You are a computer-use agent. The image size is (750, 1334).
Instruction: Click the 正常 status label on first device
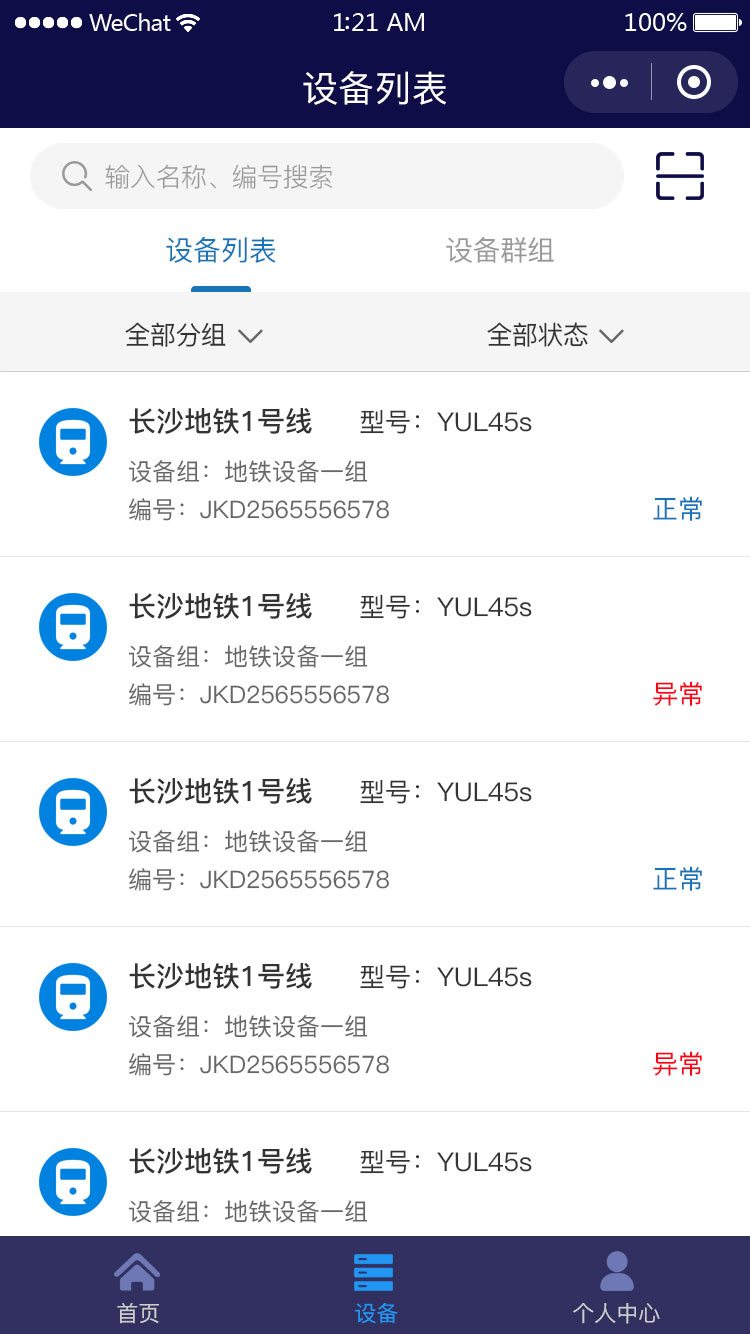pyautogui.click(x=678, y=509)
